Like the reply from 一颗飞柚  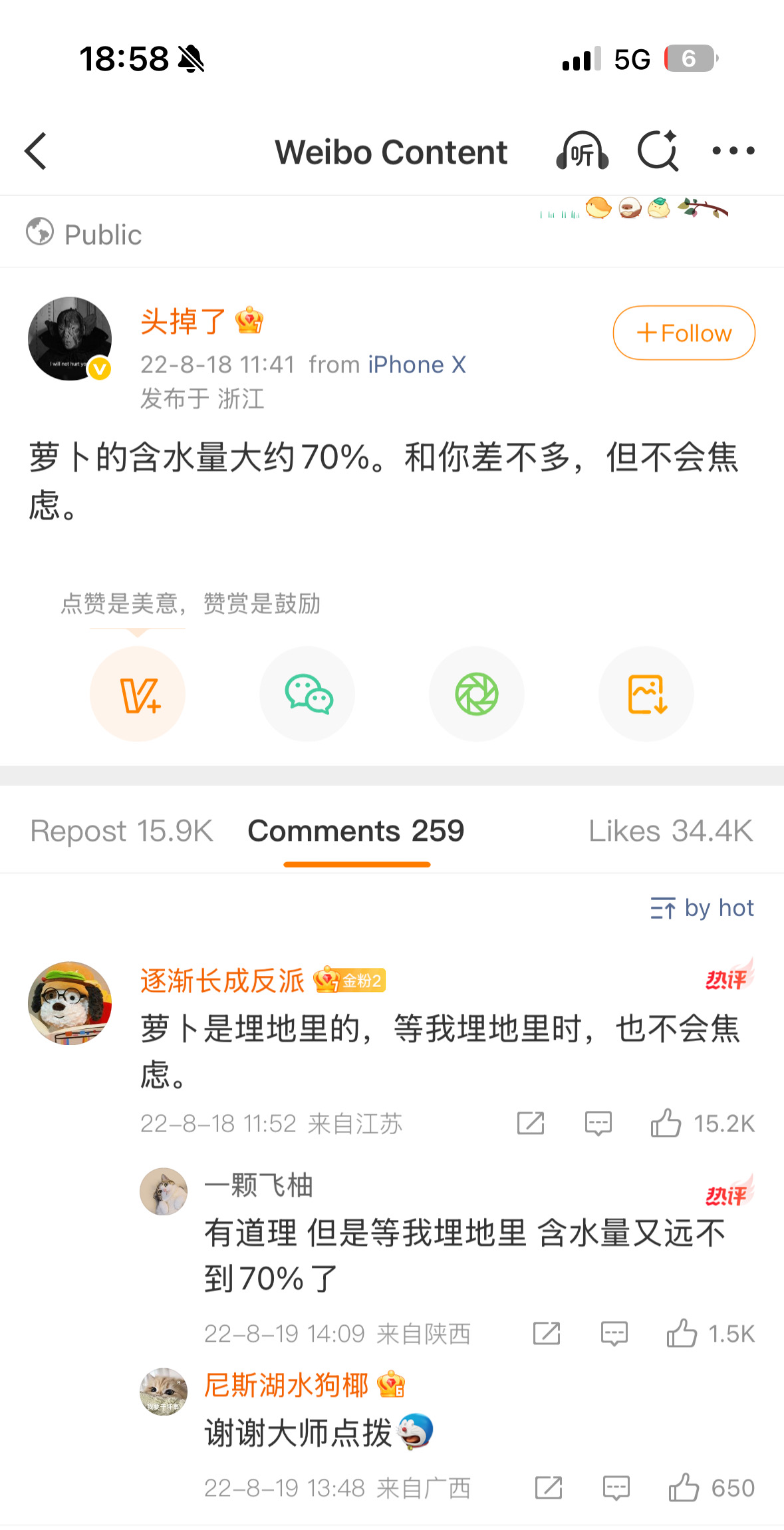tap(710, 1333)
